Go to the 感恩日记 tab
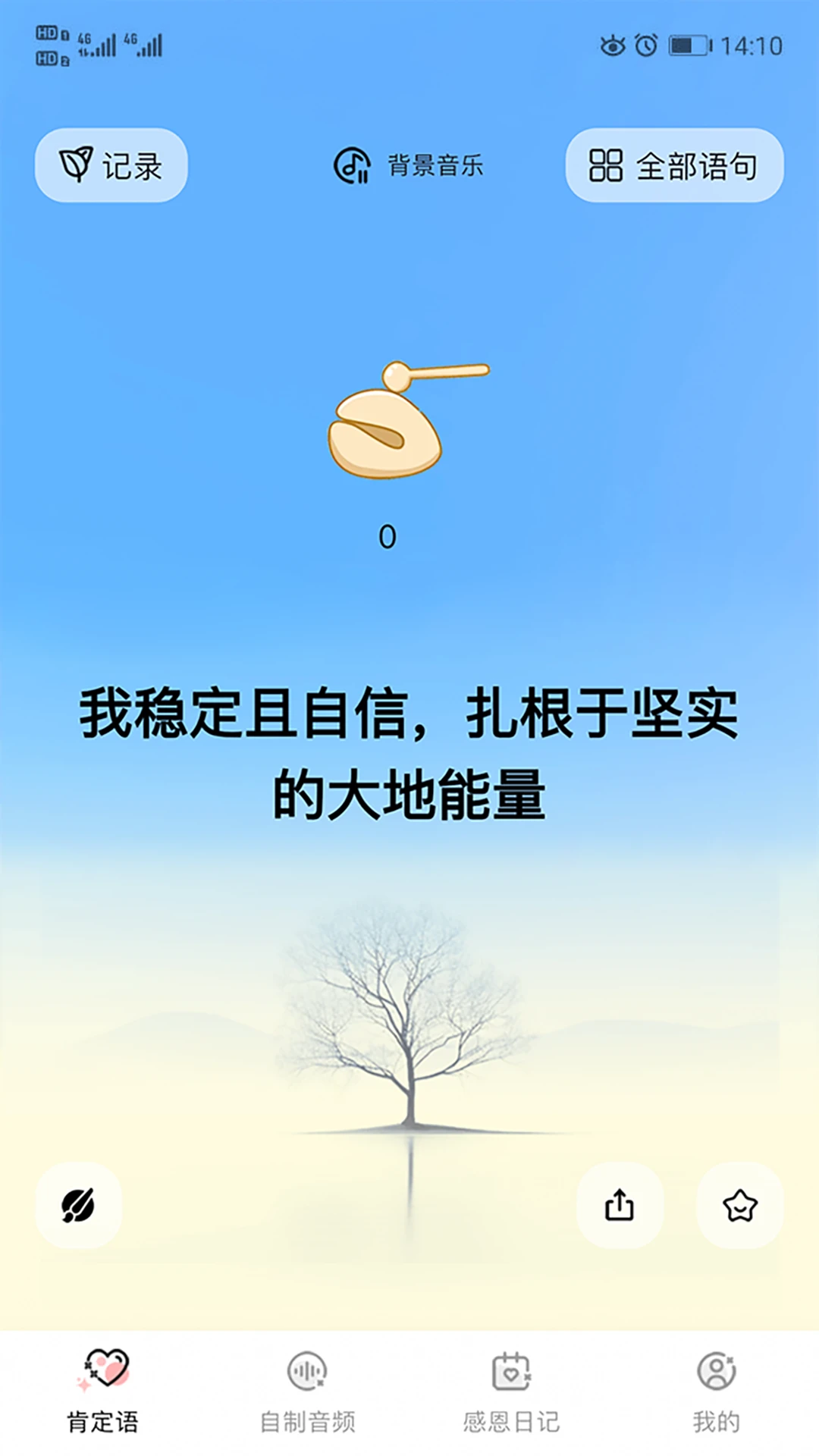 tap(512, 1390)
